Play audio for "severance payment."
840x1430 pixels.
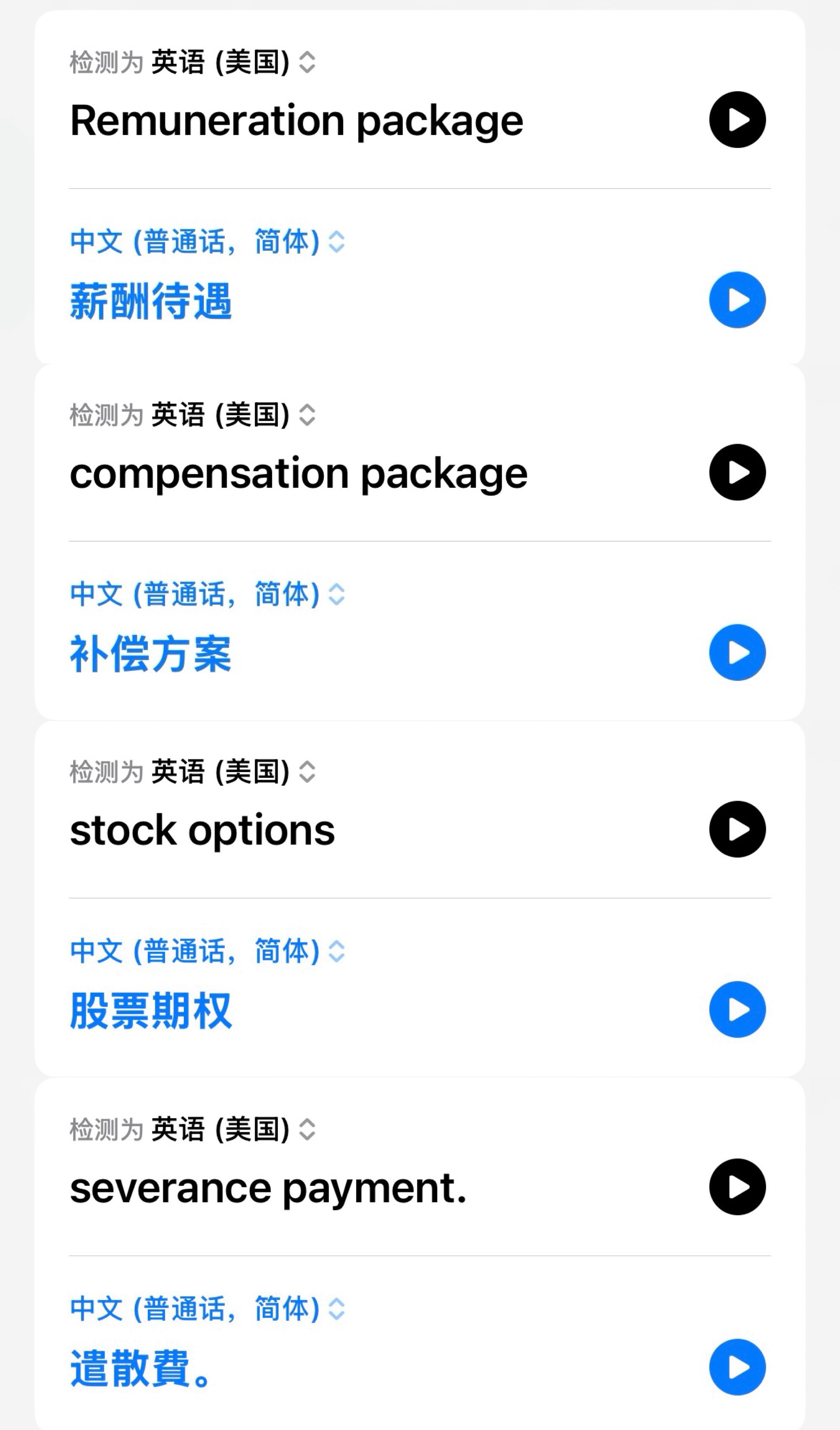click(737, 1187)
